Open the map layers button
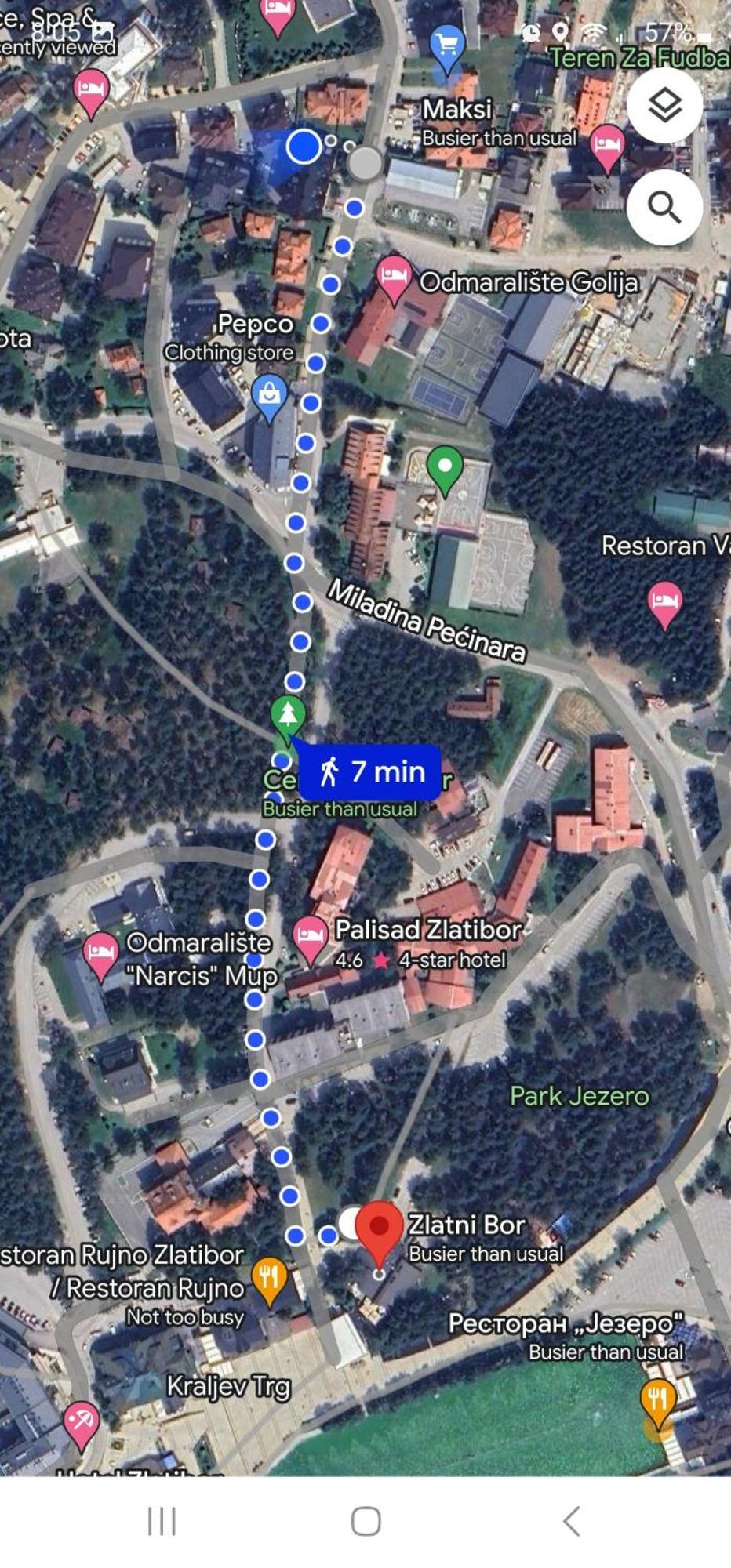The height and width of the screenshot is (1568, 731). (664, 105)
